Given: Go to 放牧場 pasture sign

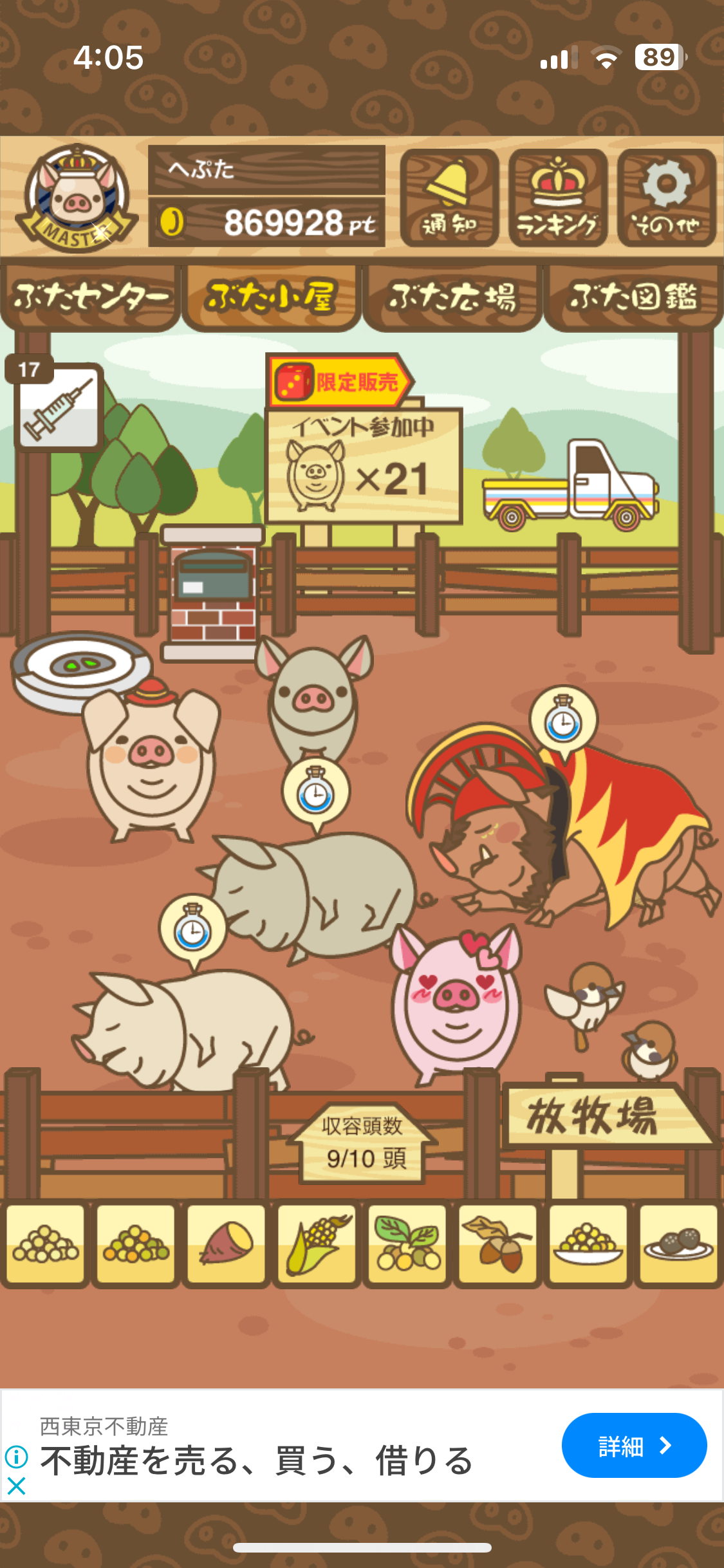Looking at the screenshot, I should [592, 1115].
